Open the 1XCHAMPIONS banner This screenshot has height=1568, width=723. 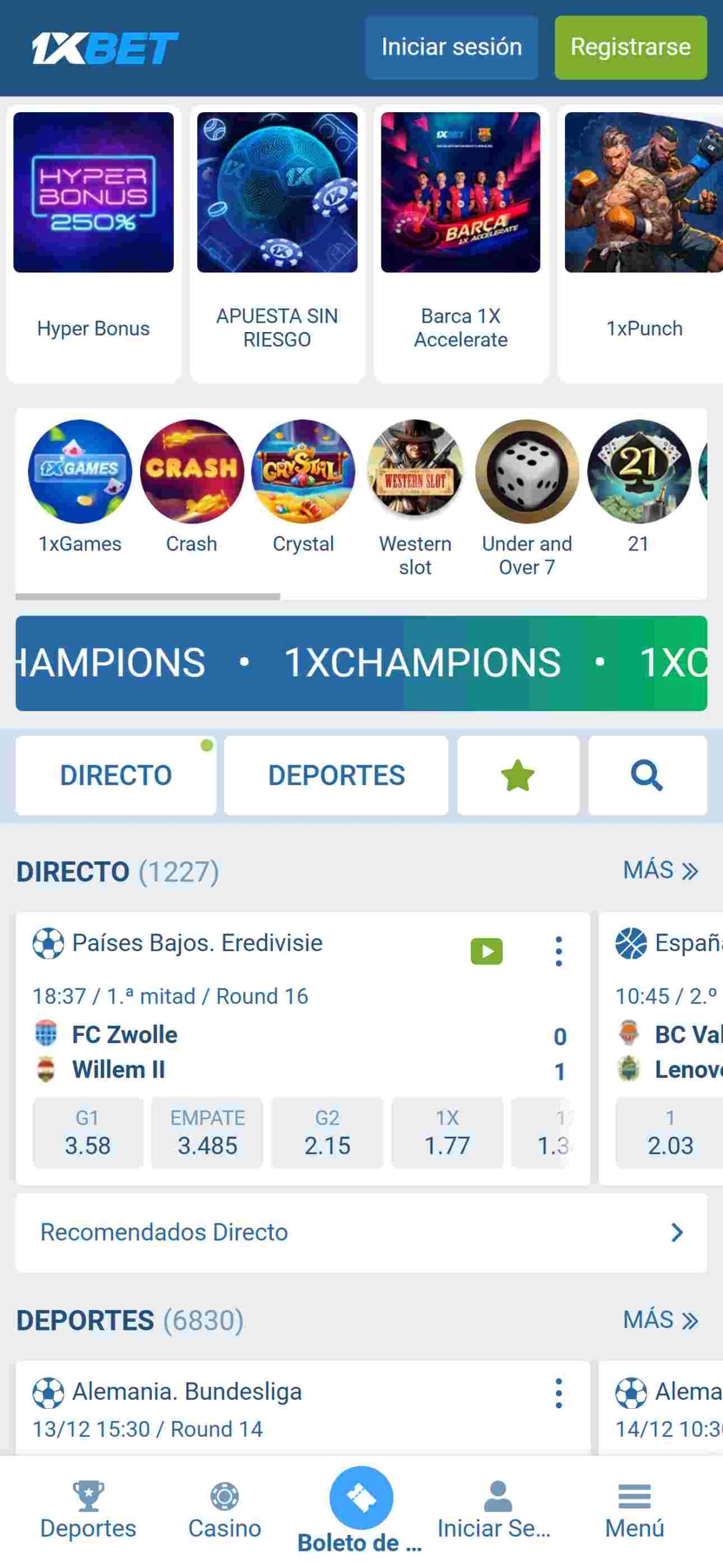[x=361, y=663]
